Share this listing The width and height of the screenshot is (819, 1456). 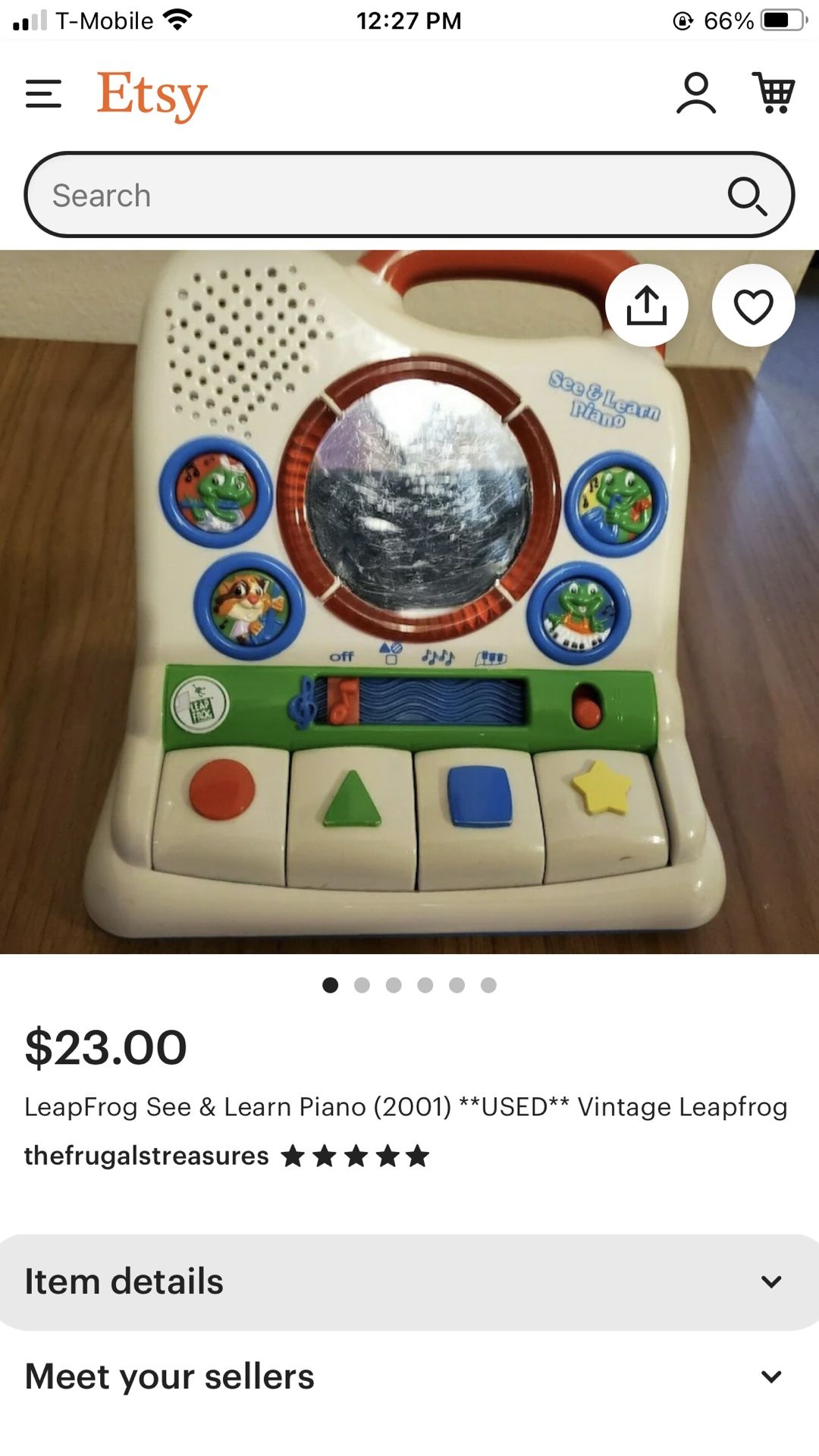tap(647, 306)
